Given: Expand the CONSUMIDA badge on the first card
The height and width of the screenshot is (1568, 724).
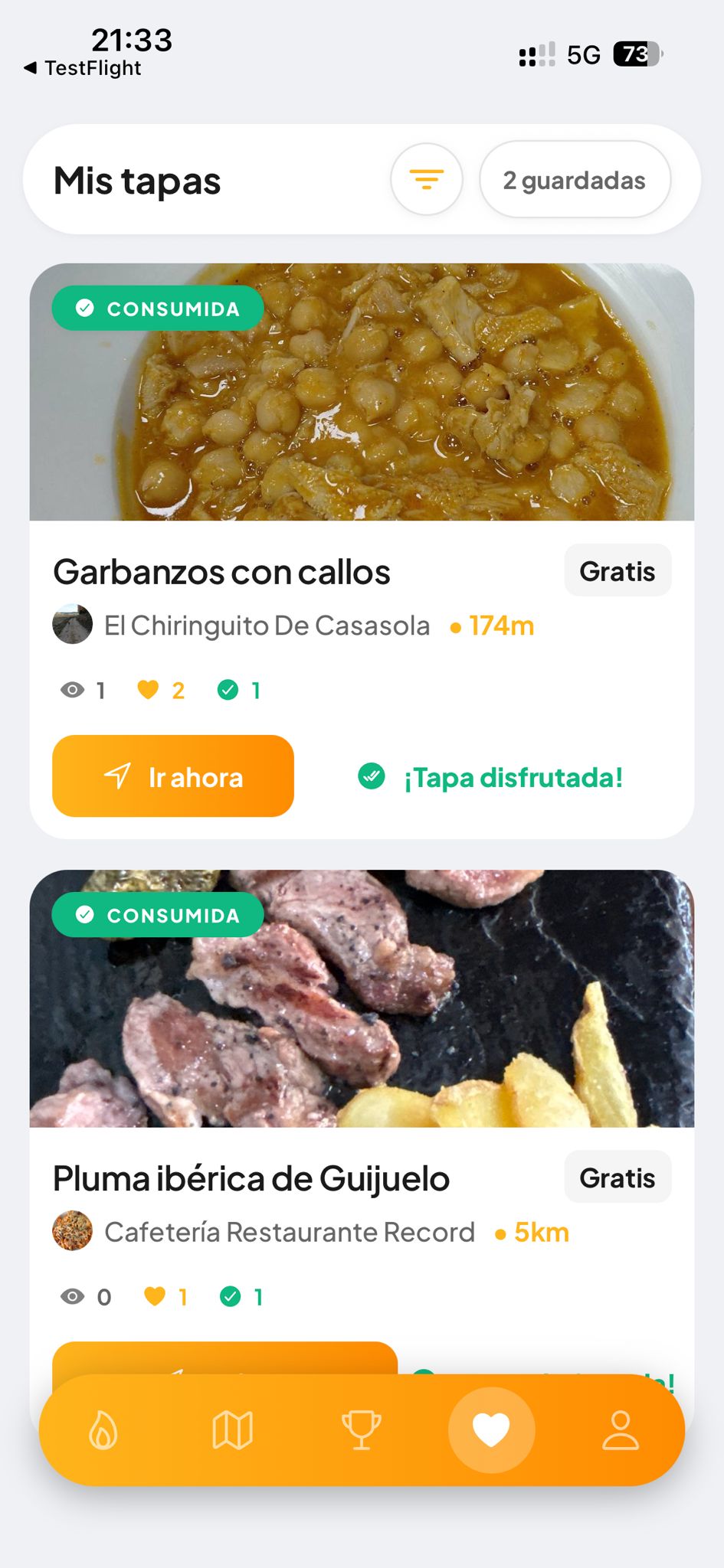Looking at the screenshot, I should [x=157, y=308].
